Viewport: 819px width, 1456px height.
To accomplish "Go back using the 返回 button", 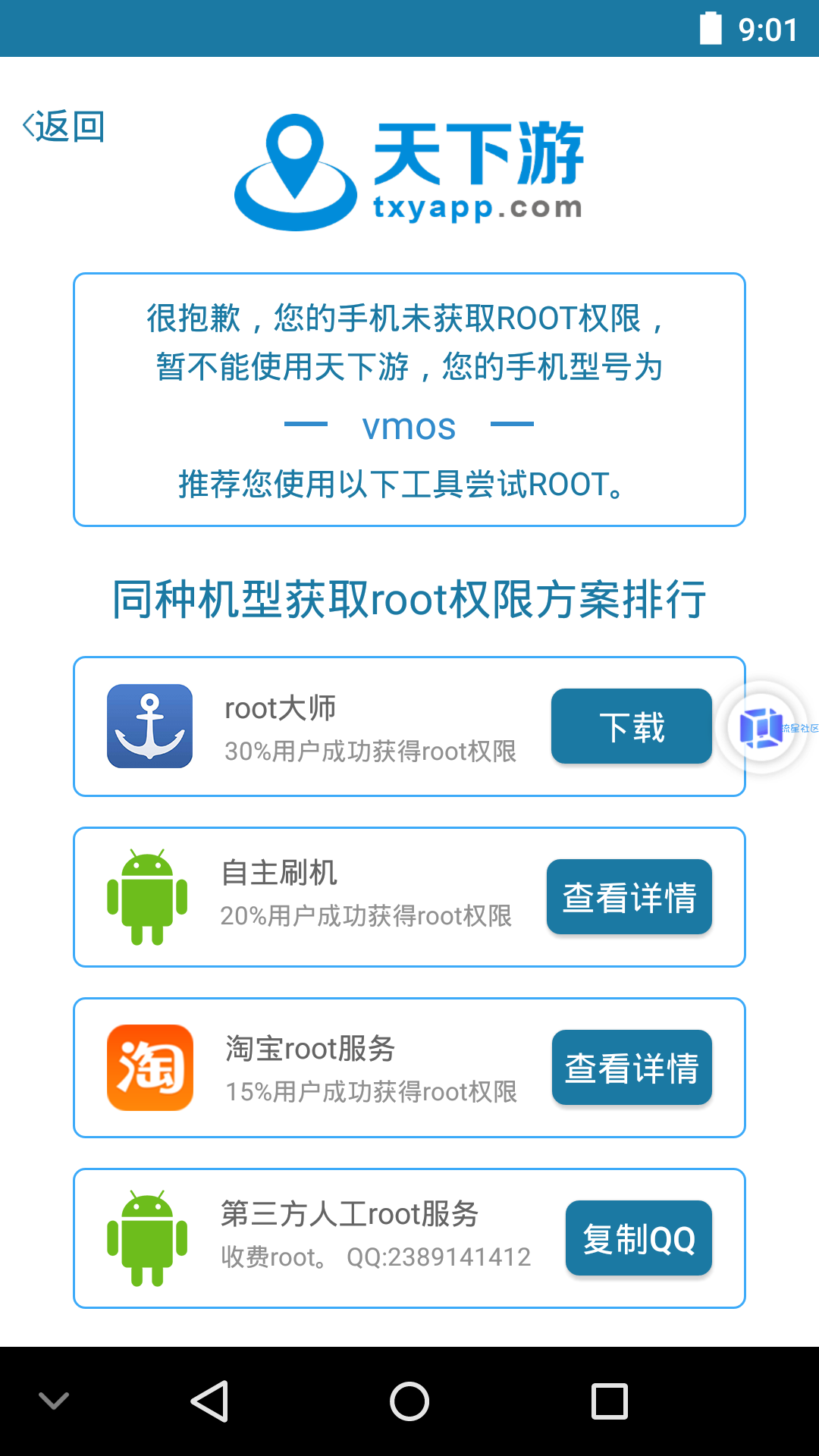I will [x=64, y=126].
